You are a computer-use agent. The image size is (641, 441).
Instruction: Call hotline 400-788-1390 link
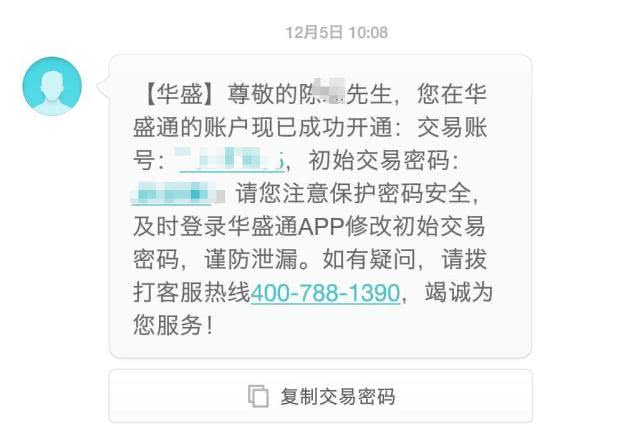click(x=325, y=293)
